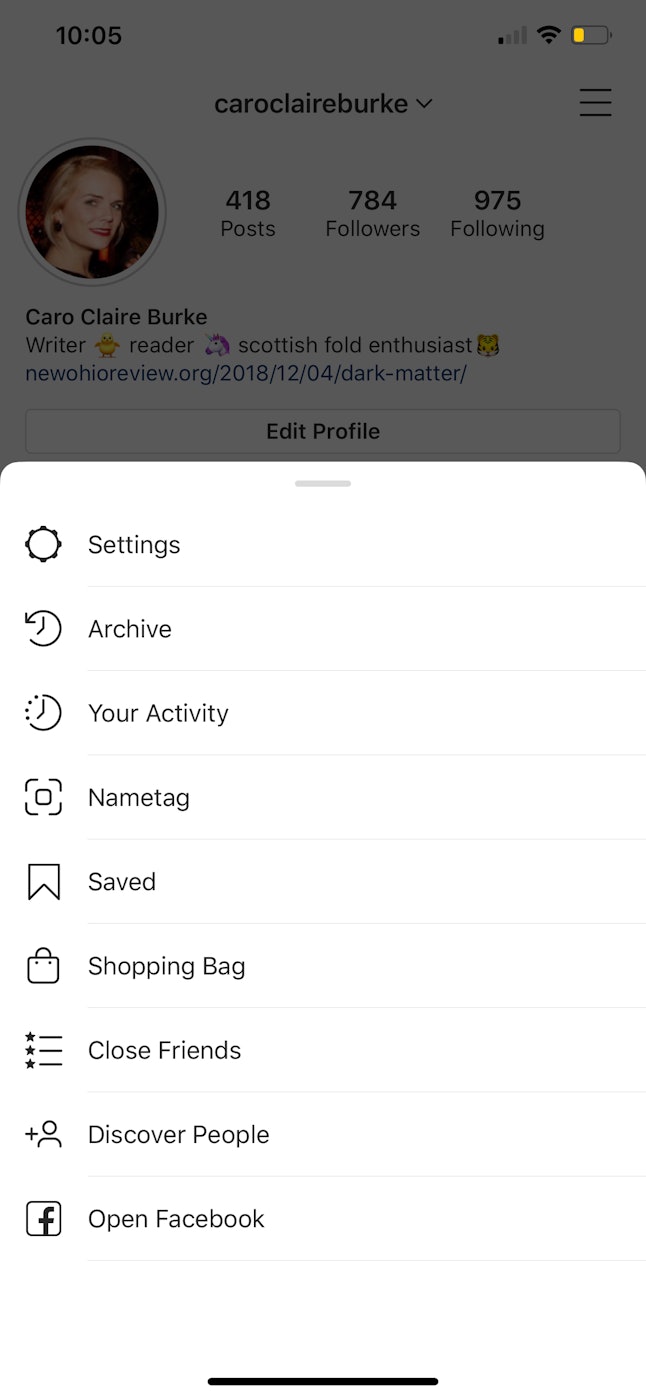
Task: Select Discover People
Action: click(x=323, y=1134)
